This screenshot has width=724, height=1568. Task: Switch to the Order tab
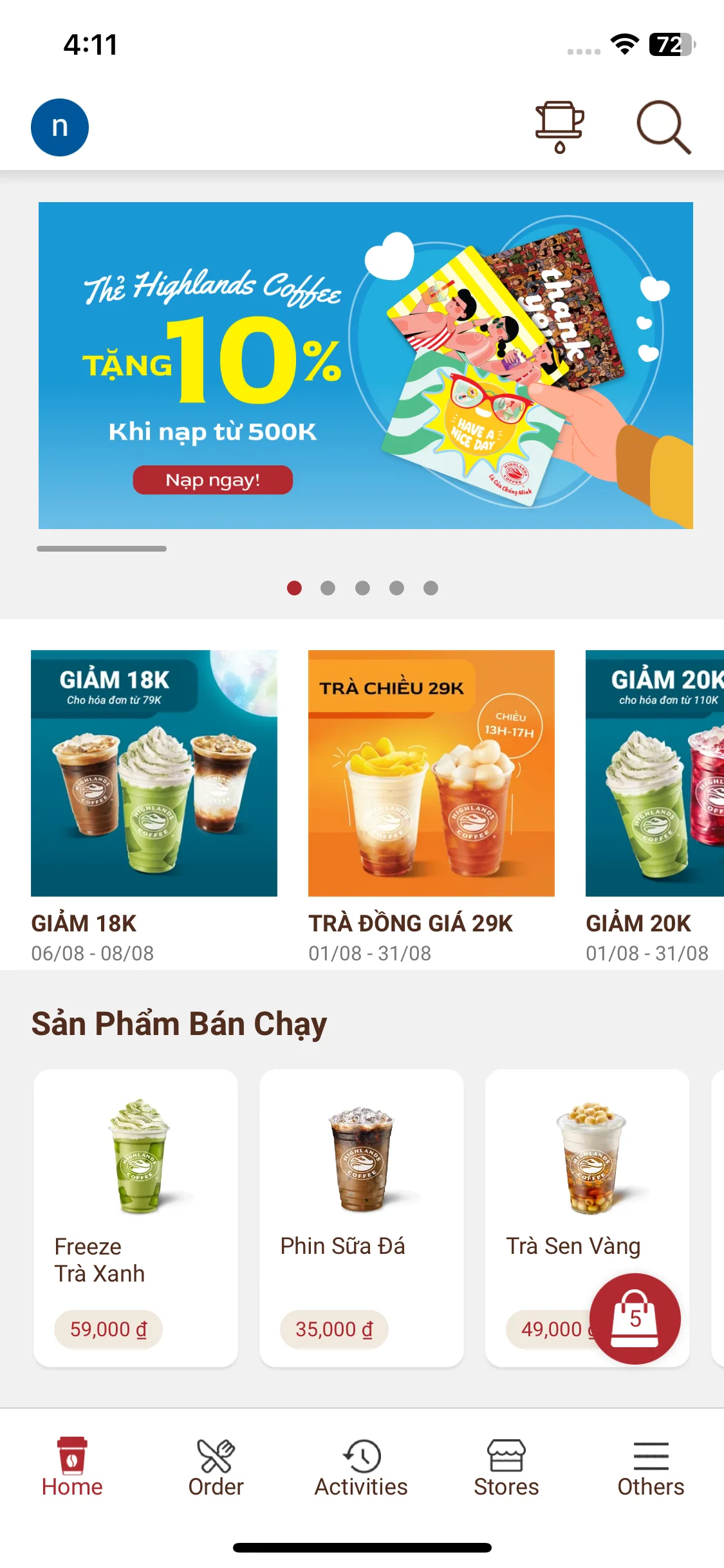[x=216, y=1468]
